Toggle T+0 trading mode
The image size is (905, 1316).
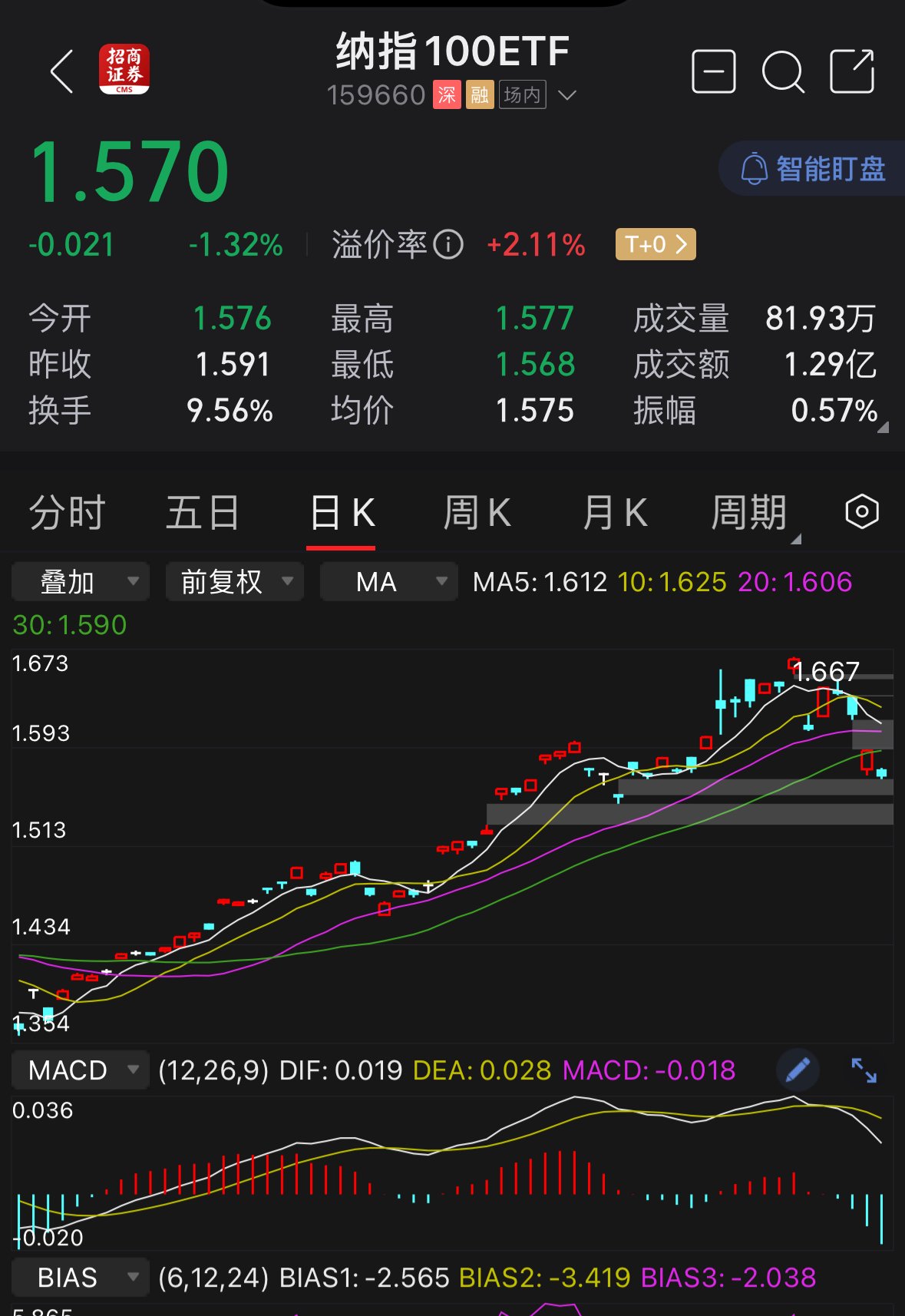[x=654, y=244]
